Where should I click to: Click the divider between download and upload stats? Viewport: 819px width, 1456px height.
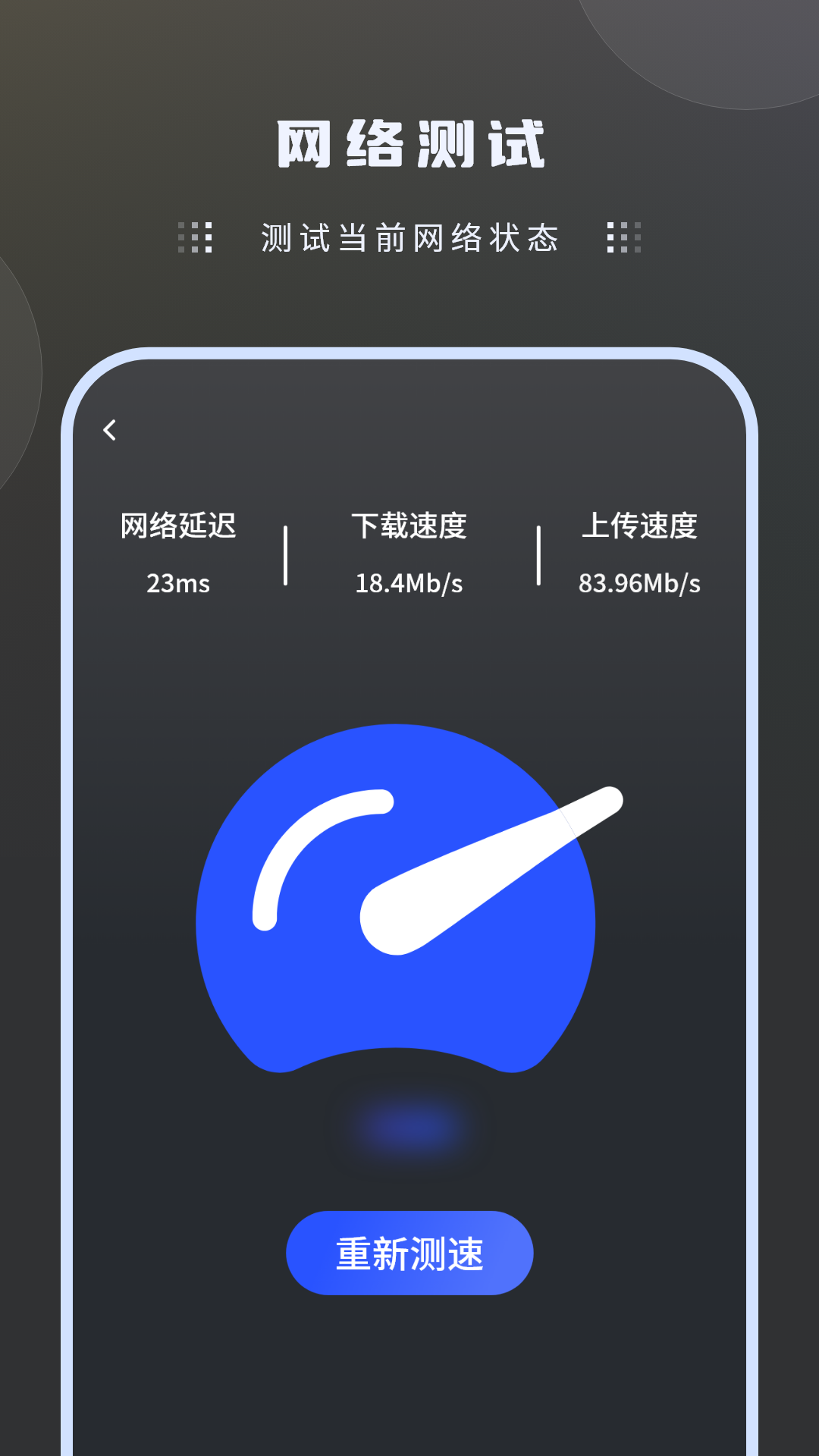click(538, 554)
